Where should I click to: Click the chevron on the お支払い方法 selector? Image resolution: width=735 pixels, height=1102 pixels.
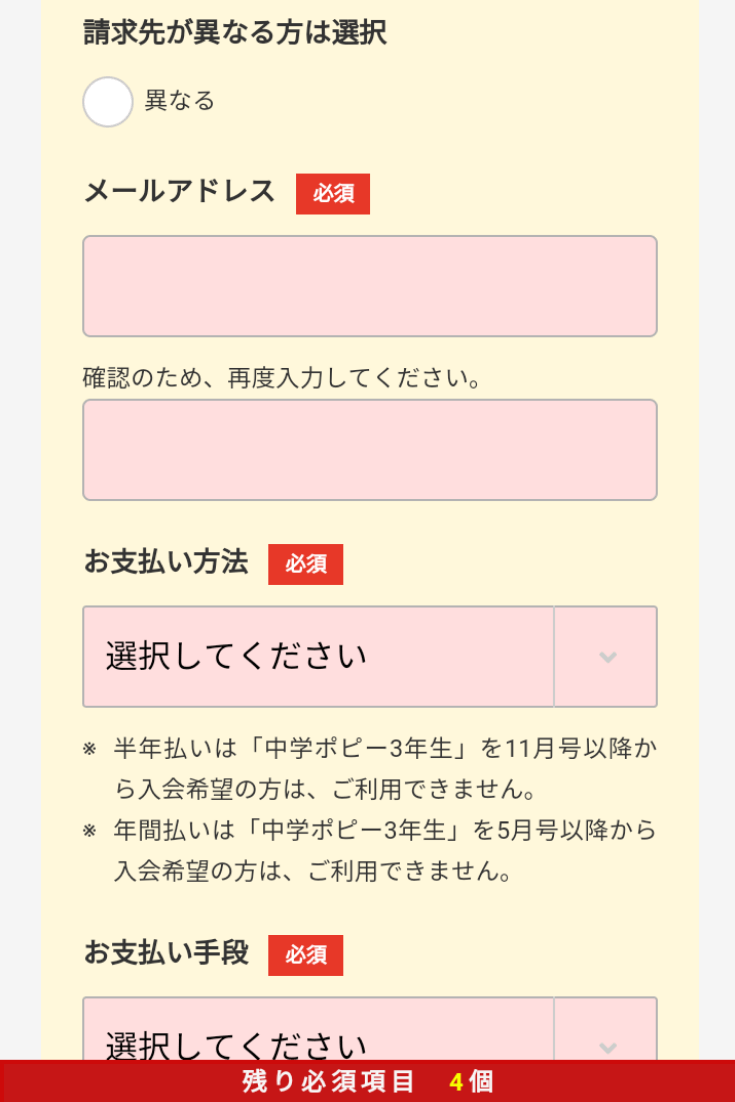pos(606,656)
